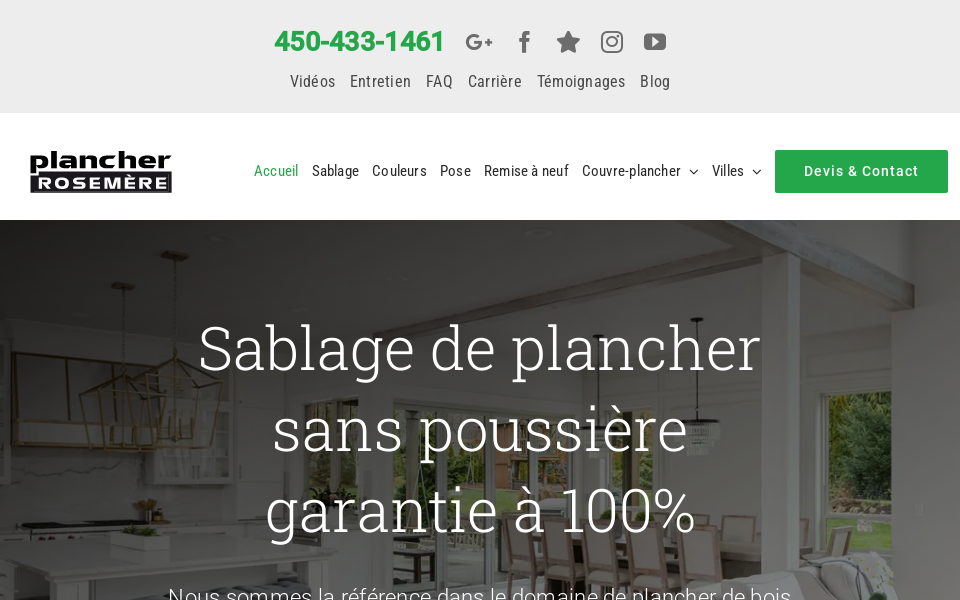Visit the Instagram profile icon
The width and height of the screenshot is (960, 600).
(x=612, y=42)
